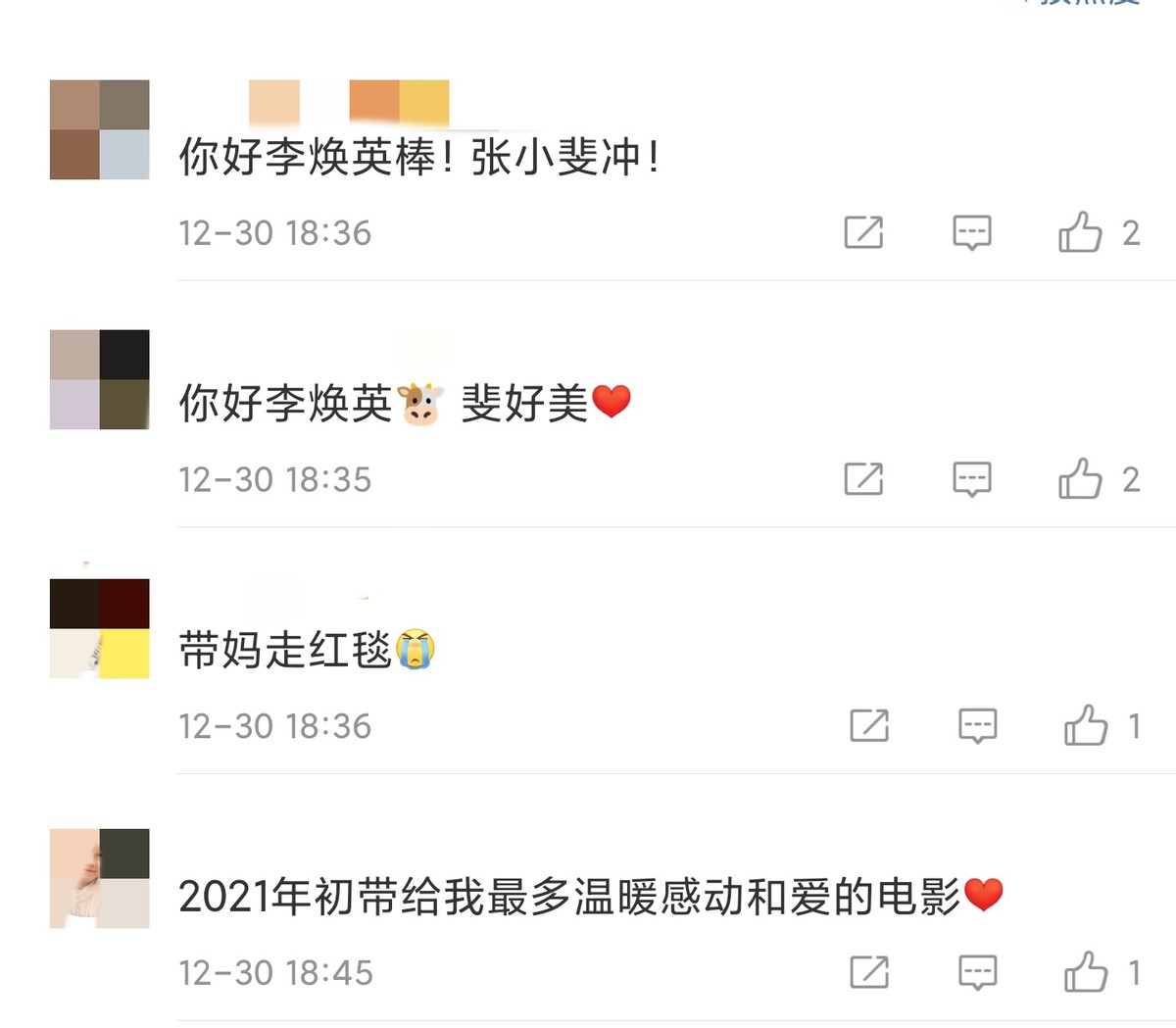
Task: Reply to the comment '带妈走红毯'
Action: (x=977, y=726)
